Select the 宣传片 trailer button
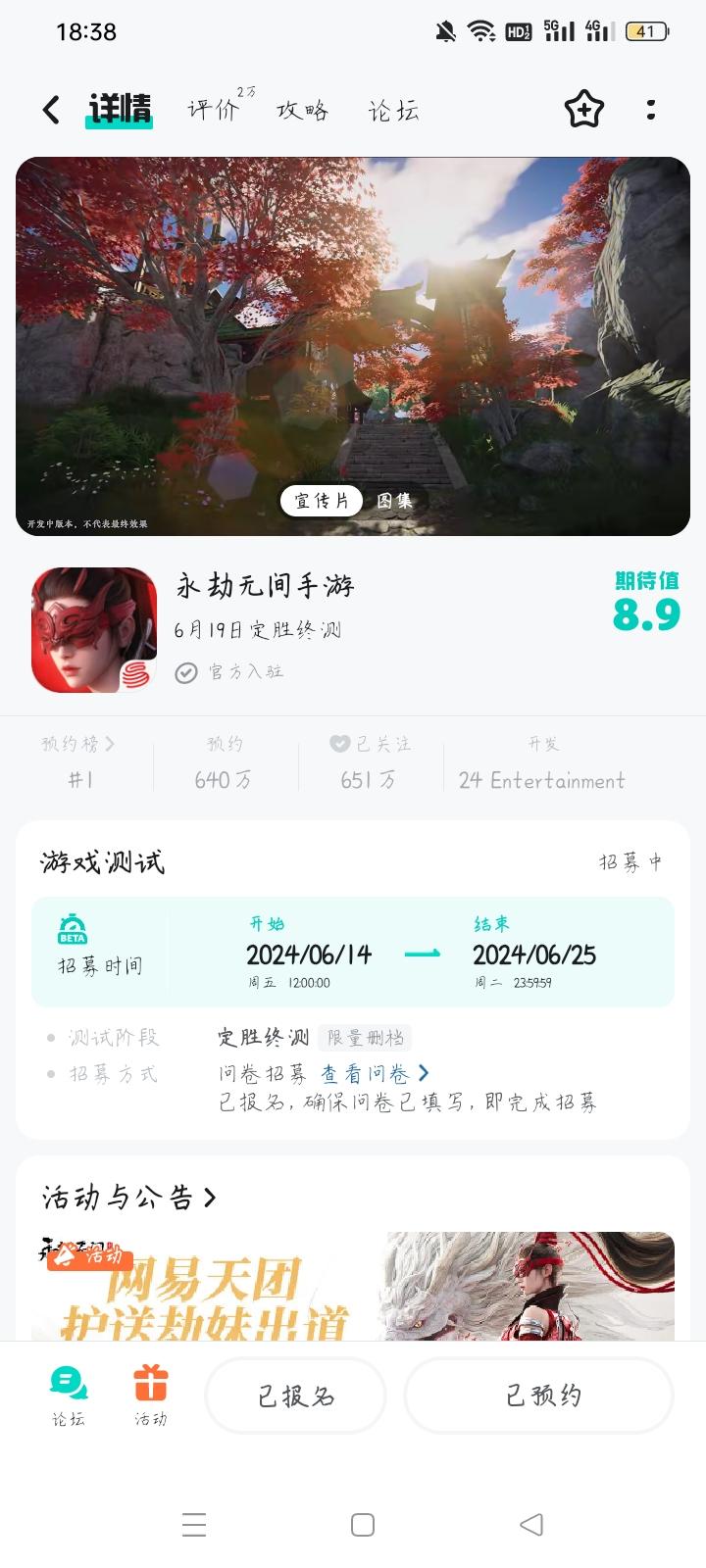The height and width of the screenshot is (1568, 706). [x=320, y=501]
